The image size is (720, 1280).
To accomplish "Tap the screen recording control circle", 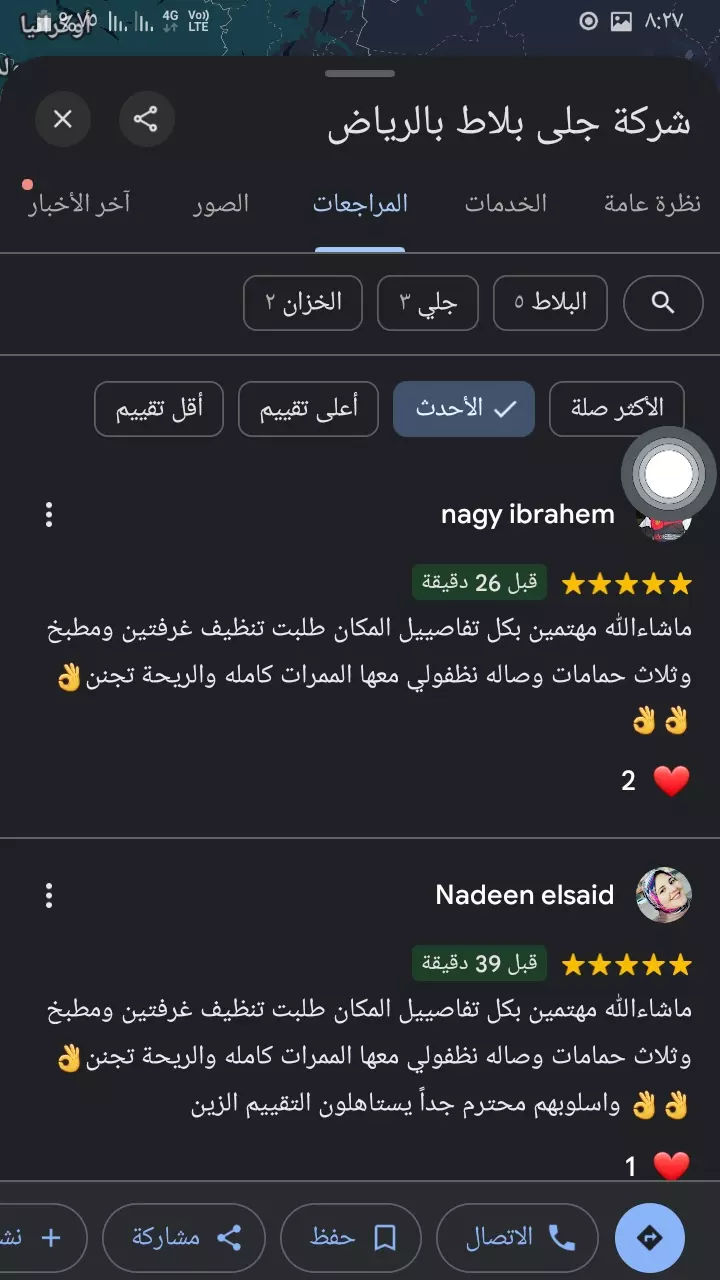I will (x=667, y=475).
